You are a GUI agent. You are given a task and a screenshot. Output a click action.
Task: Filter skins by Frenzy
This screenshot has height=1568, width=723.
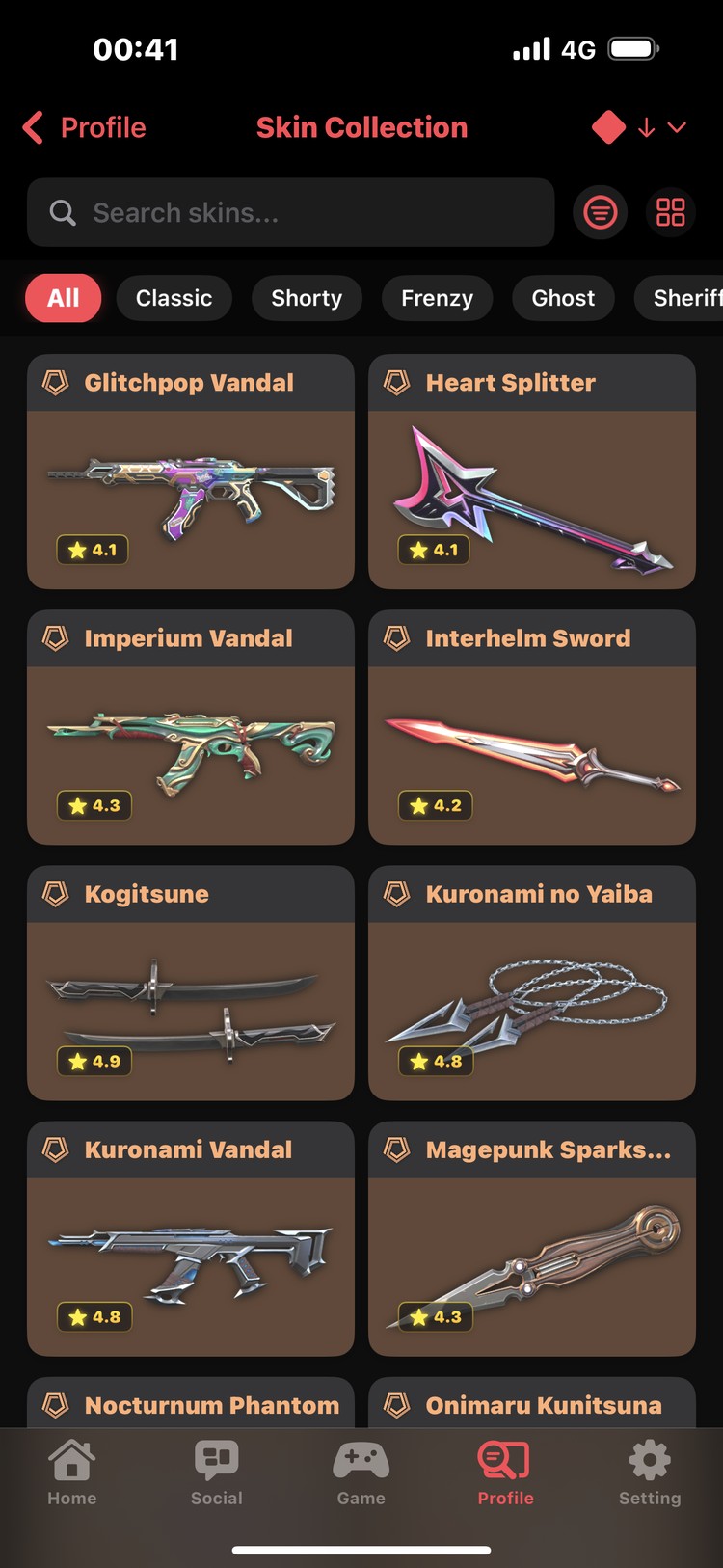pyautogui.click(x=437, y=298)
